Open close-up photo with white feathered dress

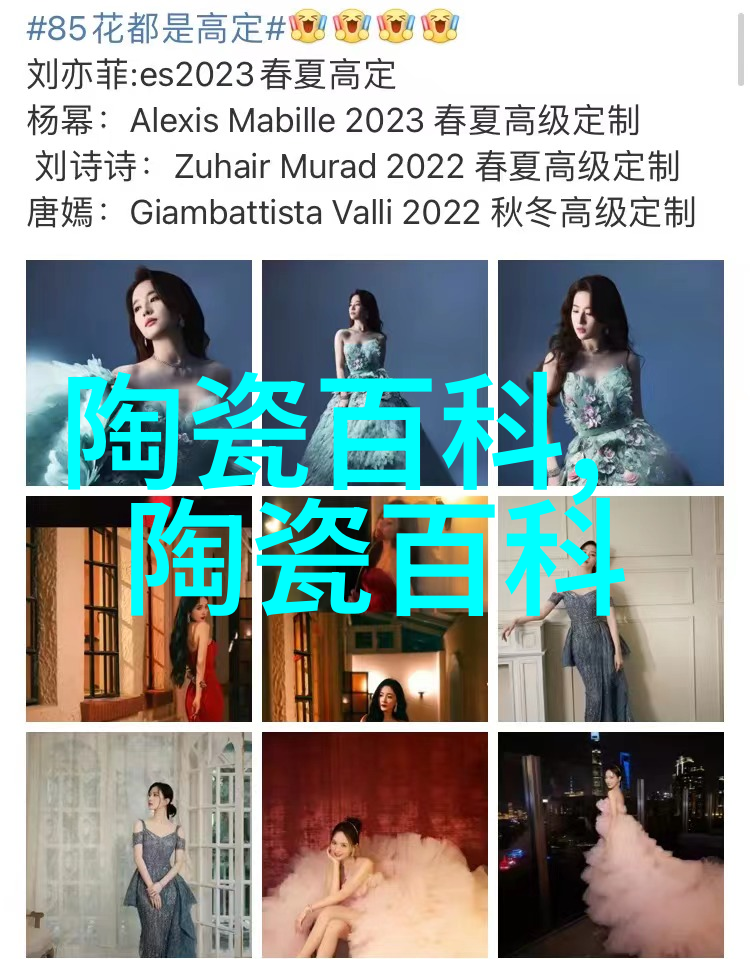pyautogui.click(x=139, y=330)
